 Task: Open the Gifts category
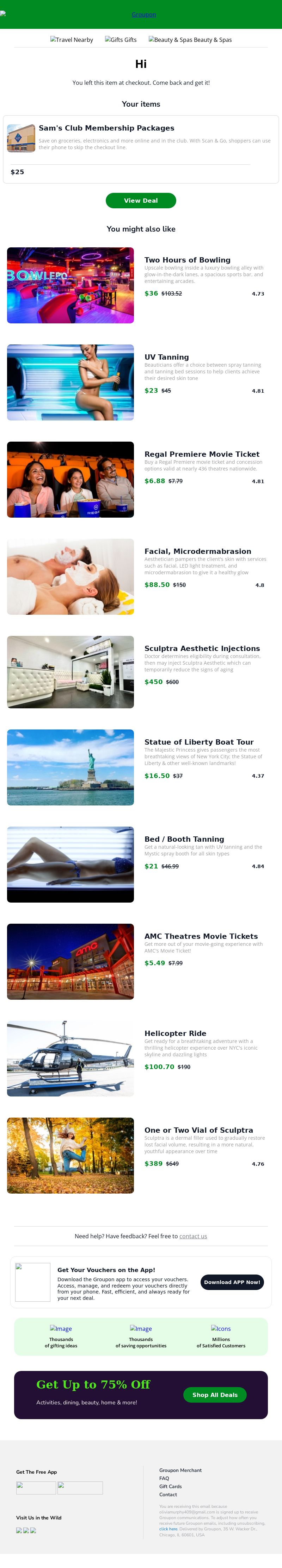[120, 39]
